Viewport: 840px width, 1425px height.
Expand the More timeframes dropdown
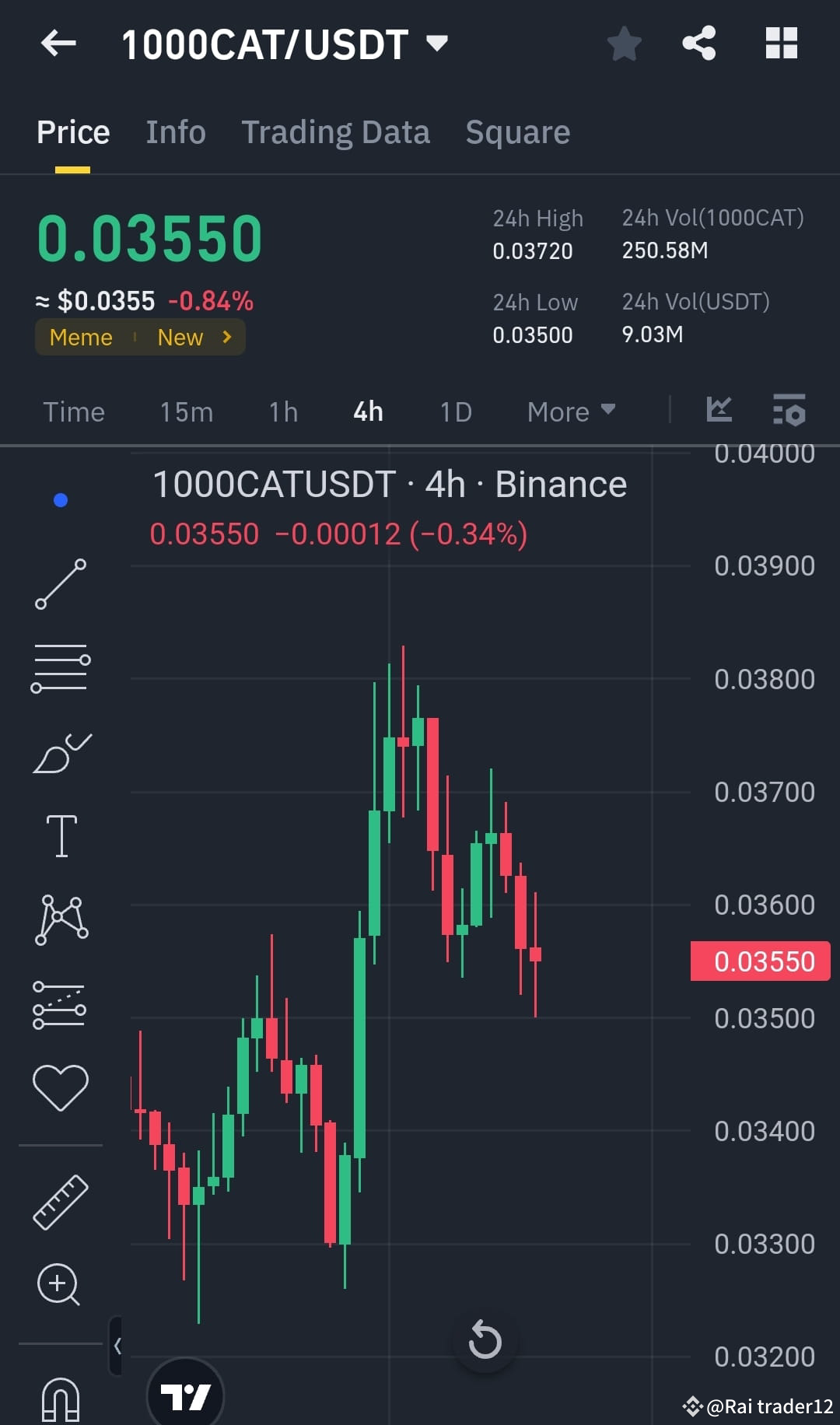pyautogui.click(x=570, y=411)
